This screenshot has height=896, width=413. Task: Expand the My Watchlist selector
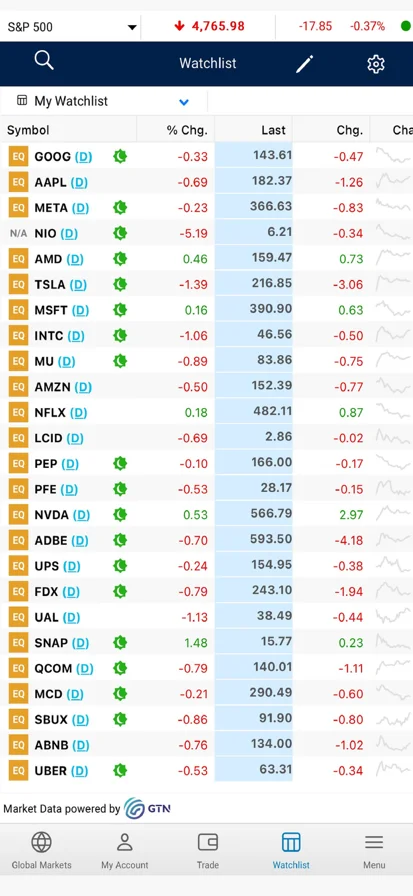104,102
